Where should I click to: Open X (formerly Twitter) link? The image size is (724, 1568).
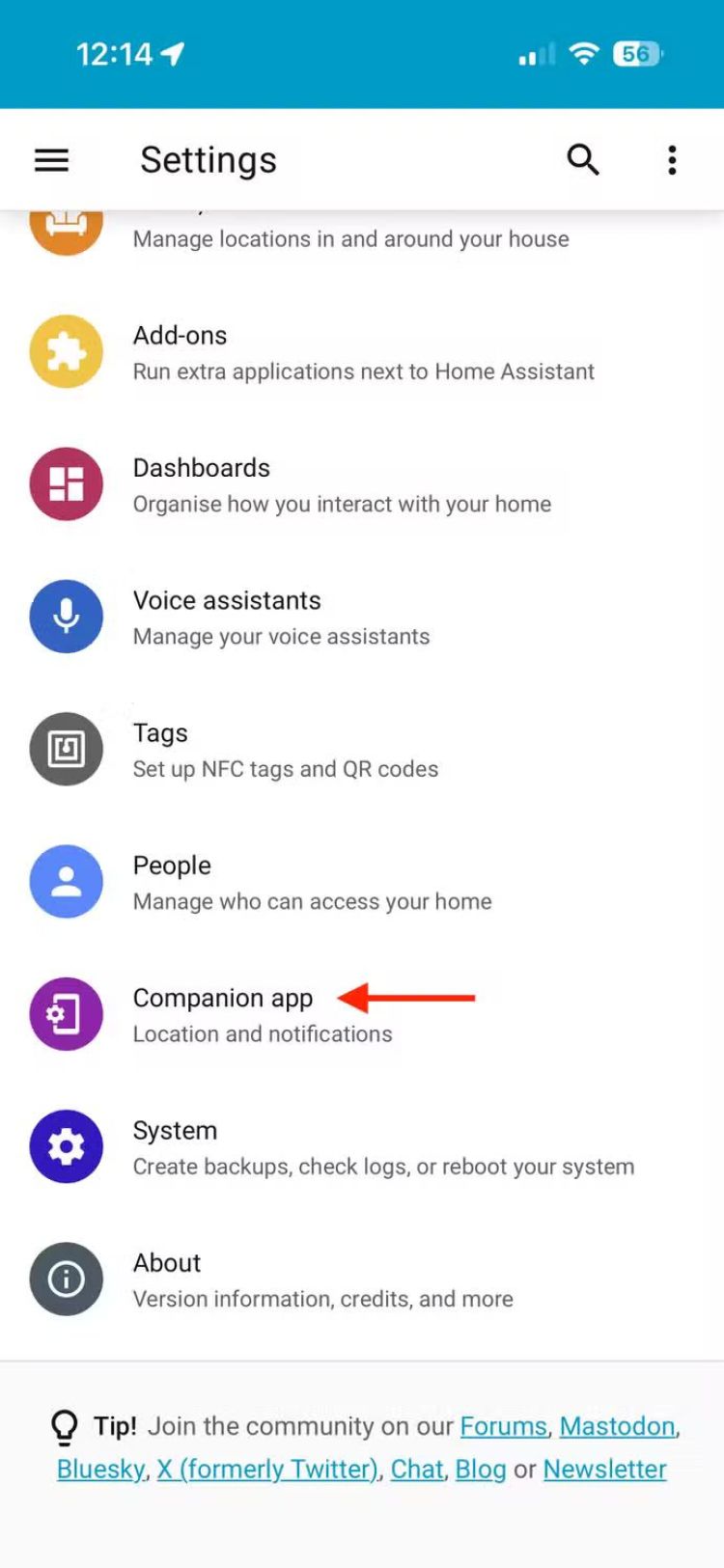[x=267, y=1470]
